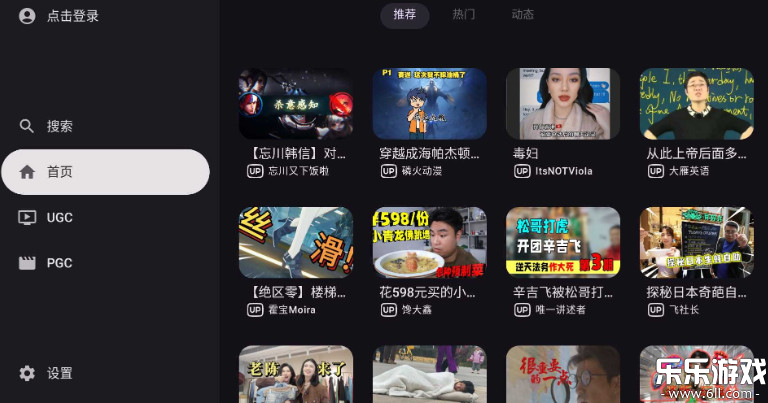Watch the 毒妇 video by ItsNOTViola
The height and width of the screenshot is (403, 768).
(563, 104)
